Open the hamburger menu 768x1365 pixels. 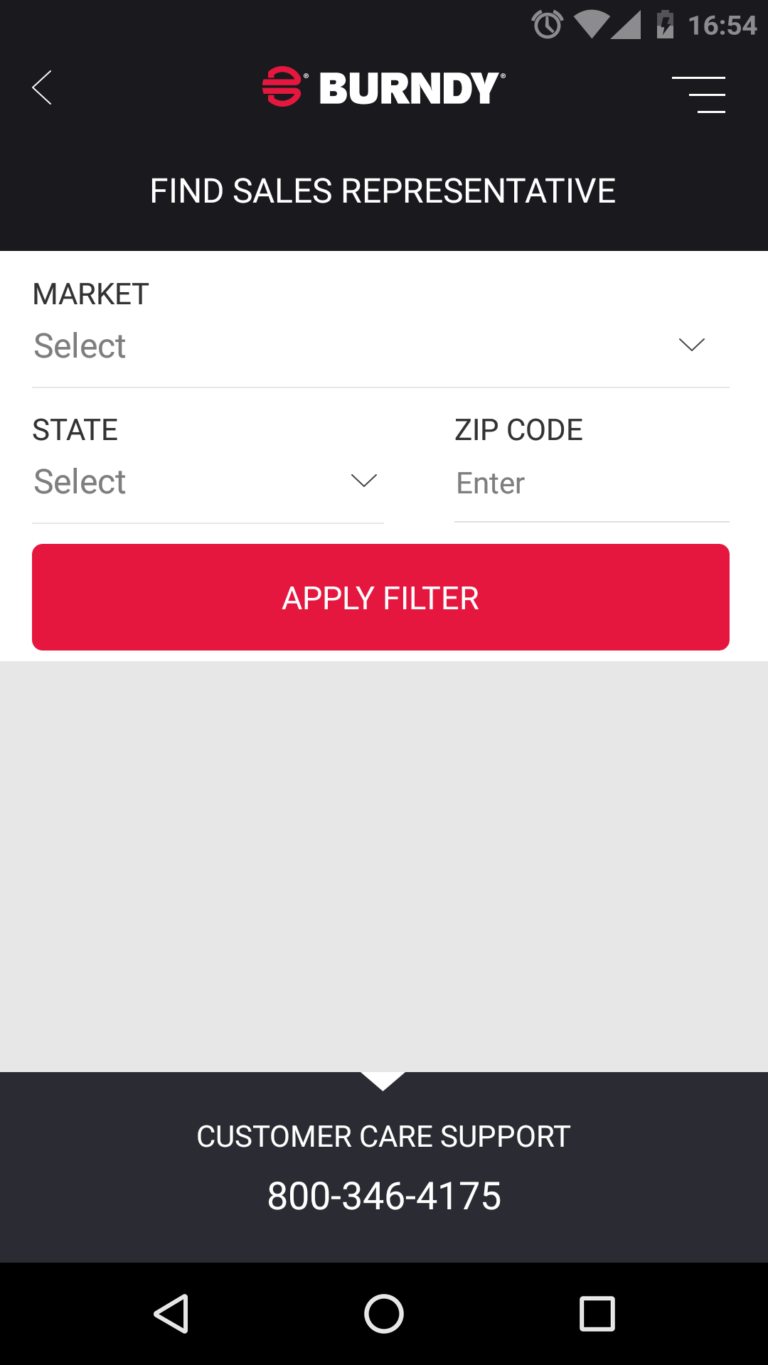[x=699, y=94]
